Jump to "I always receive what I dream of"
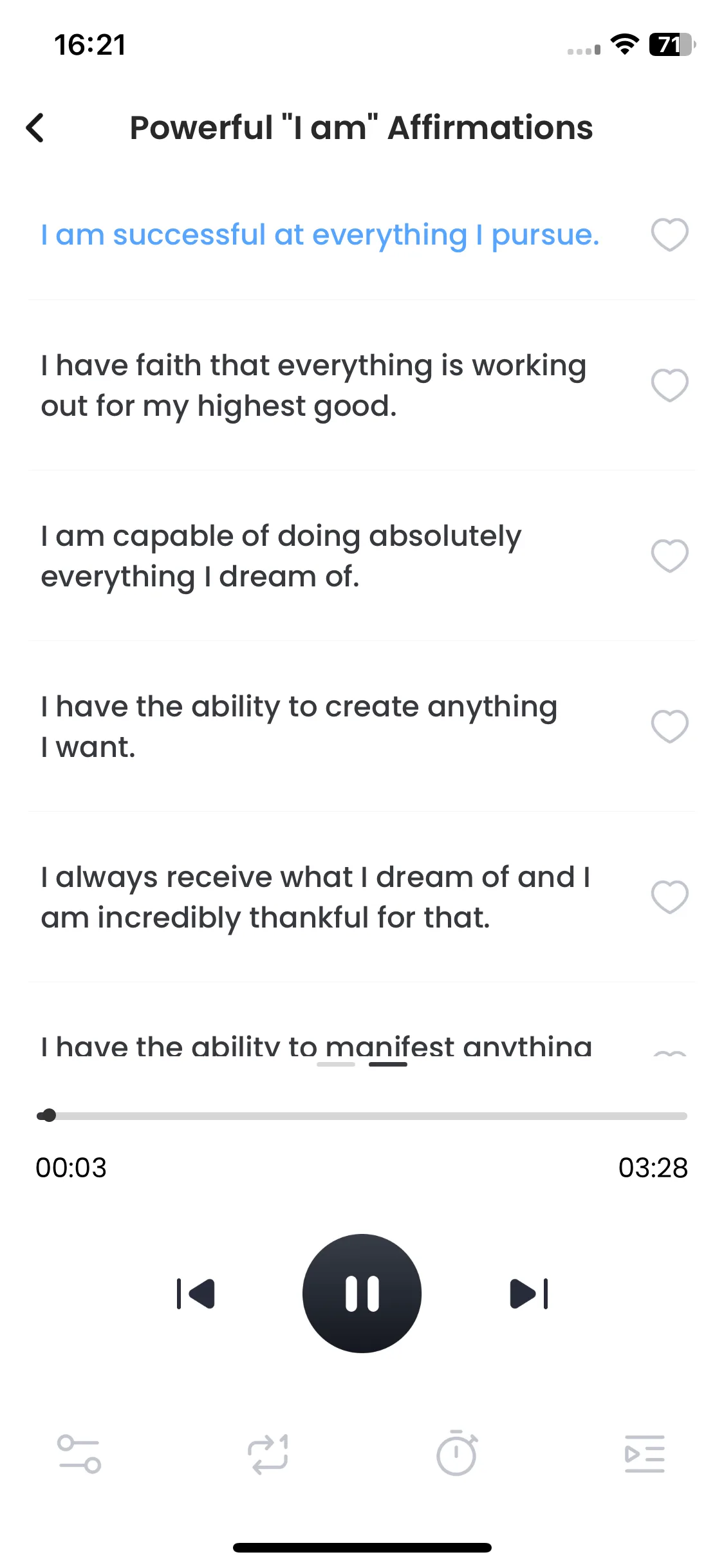The image size is (724, 1568). (x=315, y=897)
